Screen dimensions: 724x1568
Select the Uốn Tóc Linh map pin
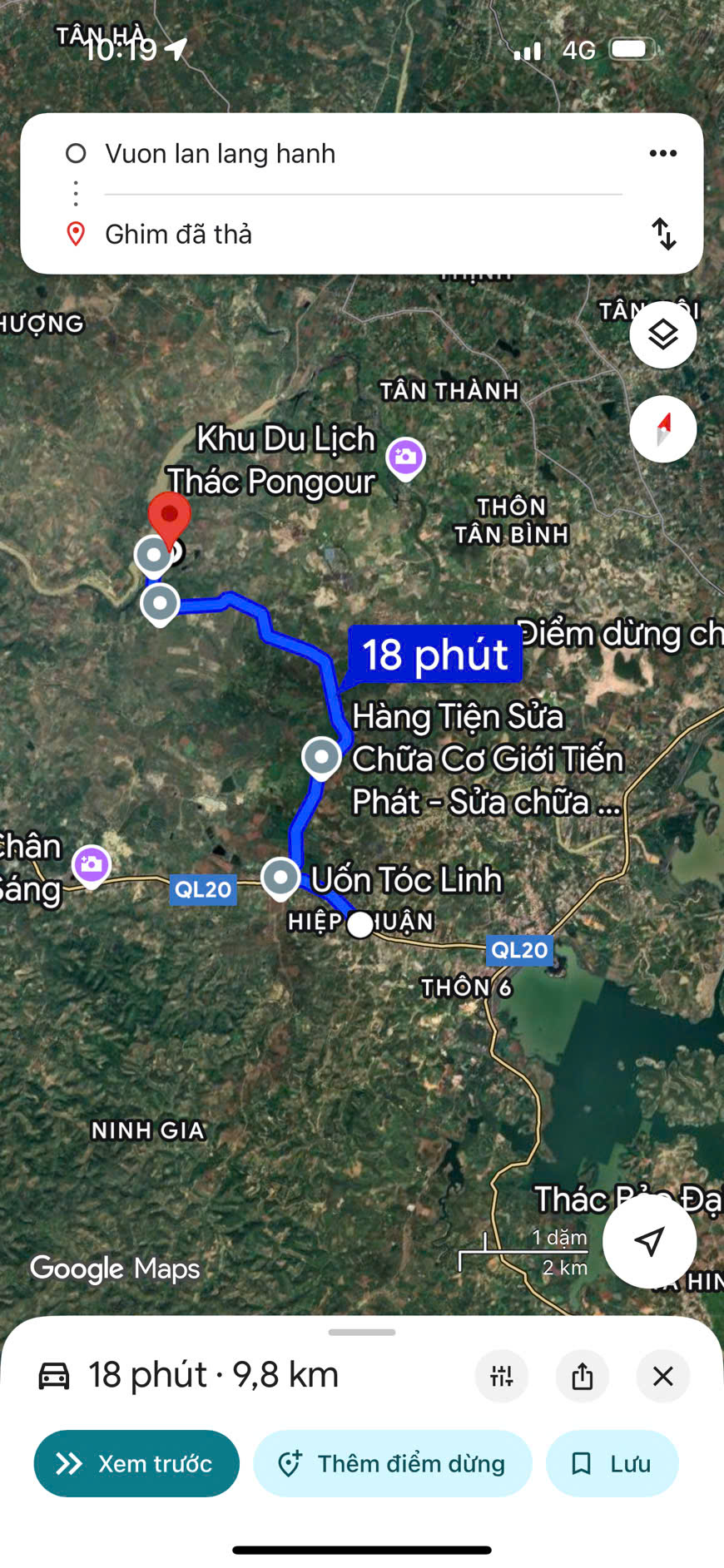point(280,878)
